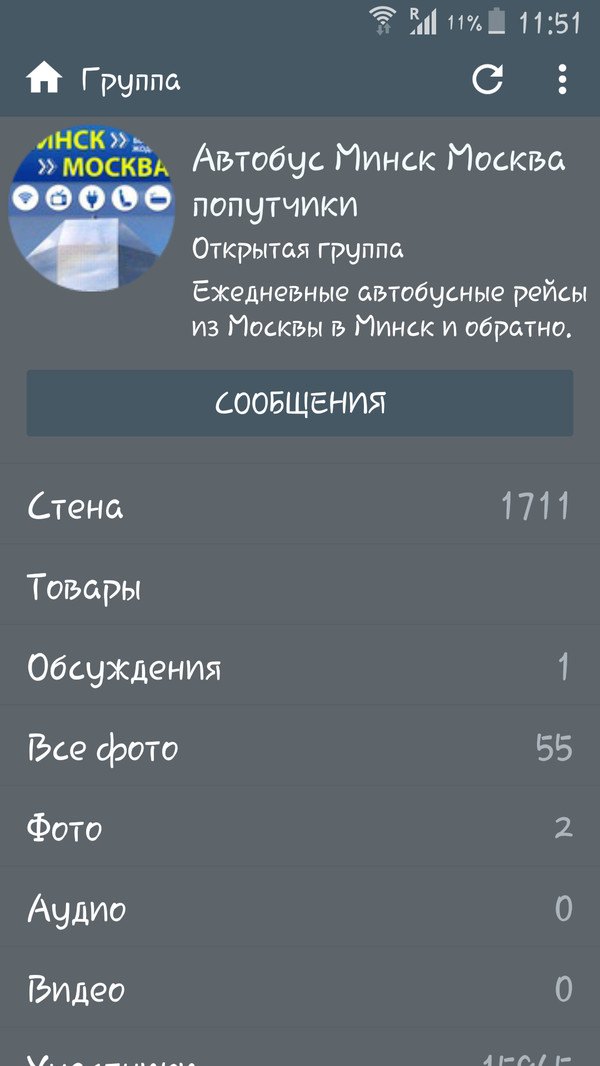Open the Стена section

(300, 507)
